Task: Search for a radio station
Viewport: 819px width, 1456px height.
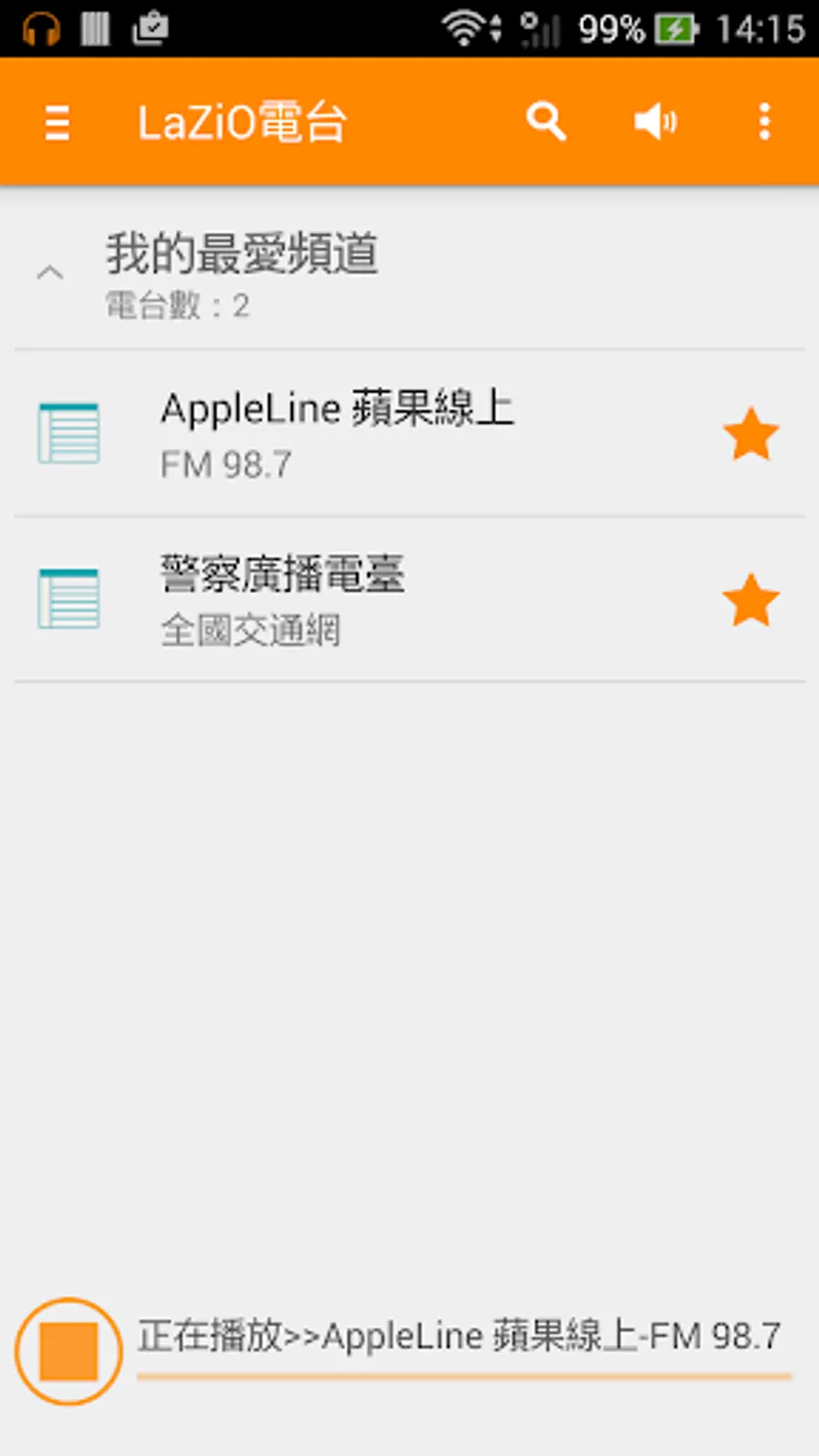Action: tap(546, 121)
